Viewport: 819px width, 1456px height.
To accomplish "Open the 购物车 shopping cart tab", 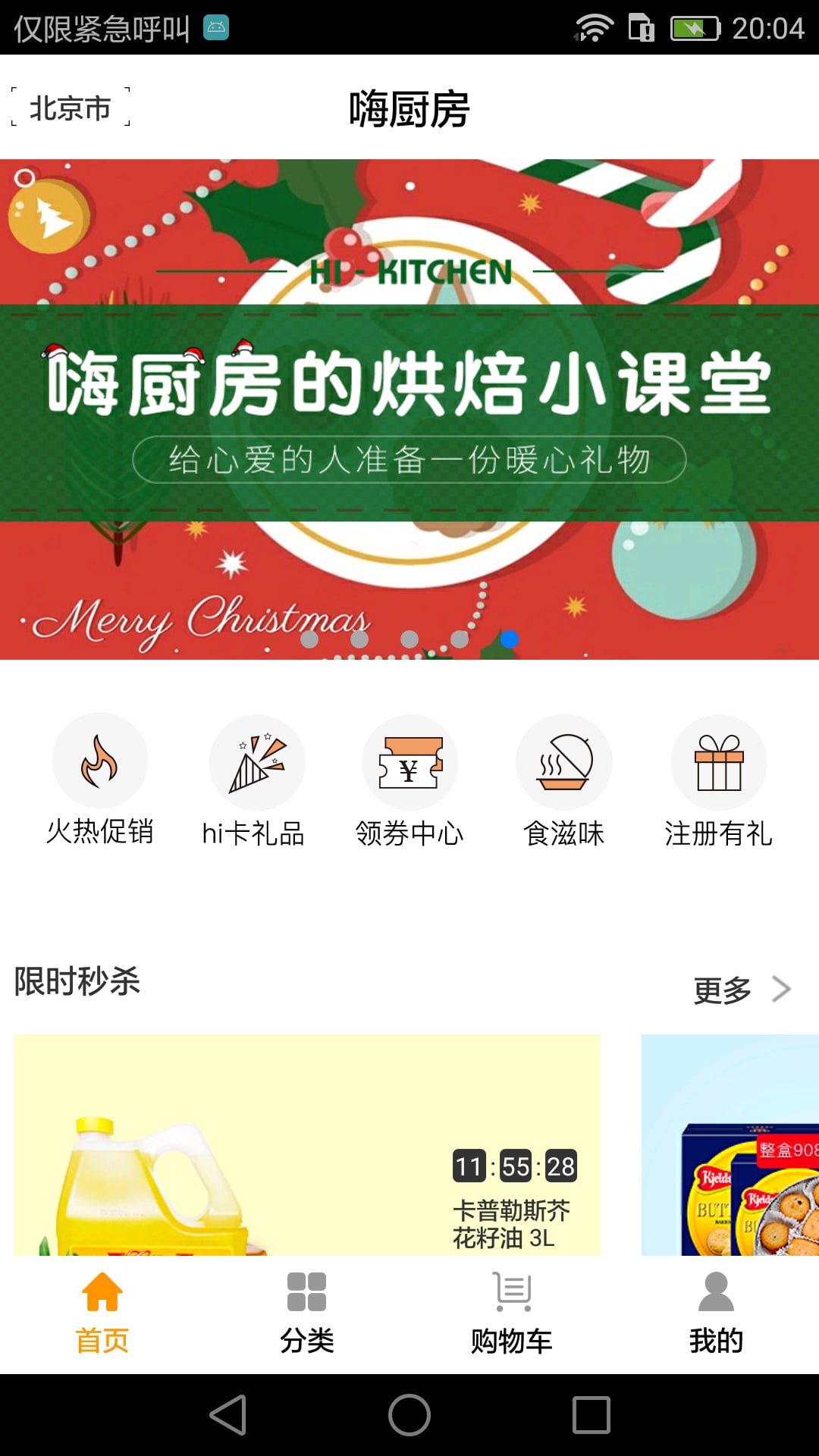I will coord(512,1314).
